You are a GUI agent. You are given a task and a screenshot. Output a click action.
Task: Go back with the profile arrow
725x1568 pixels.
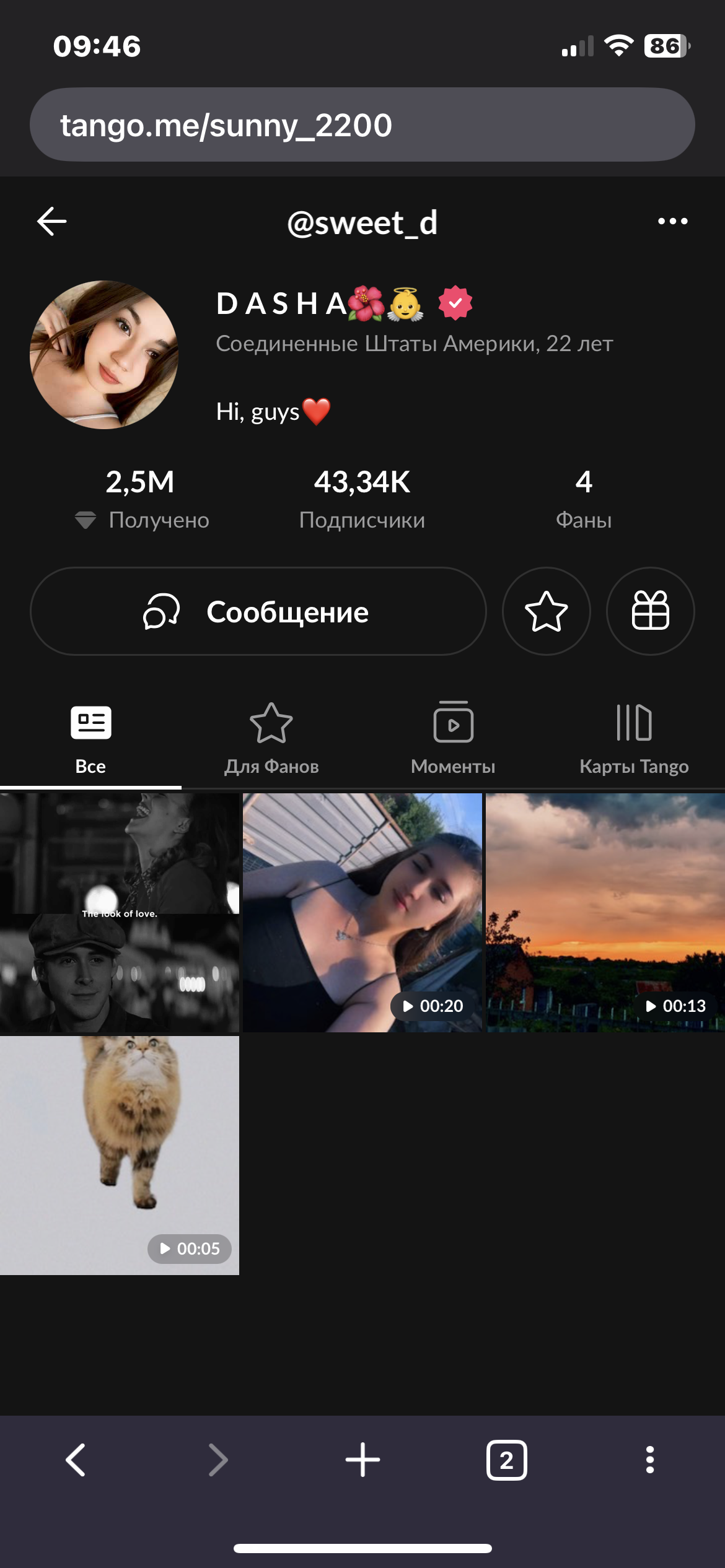[52, 222]
